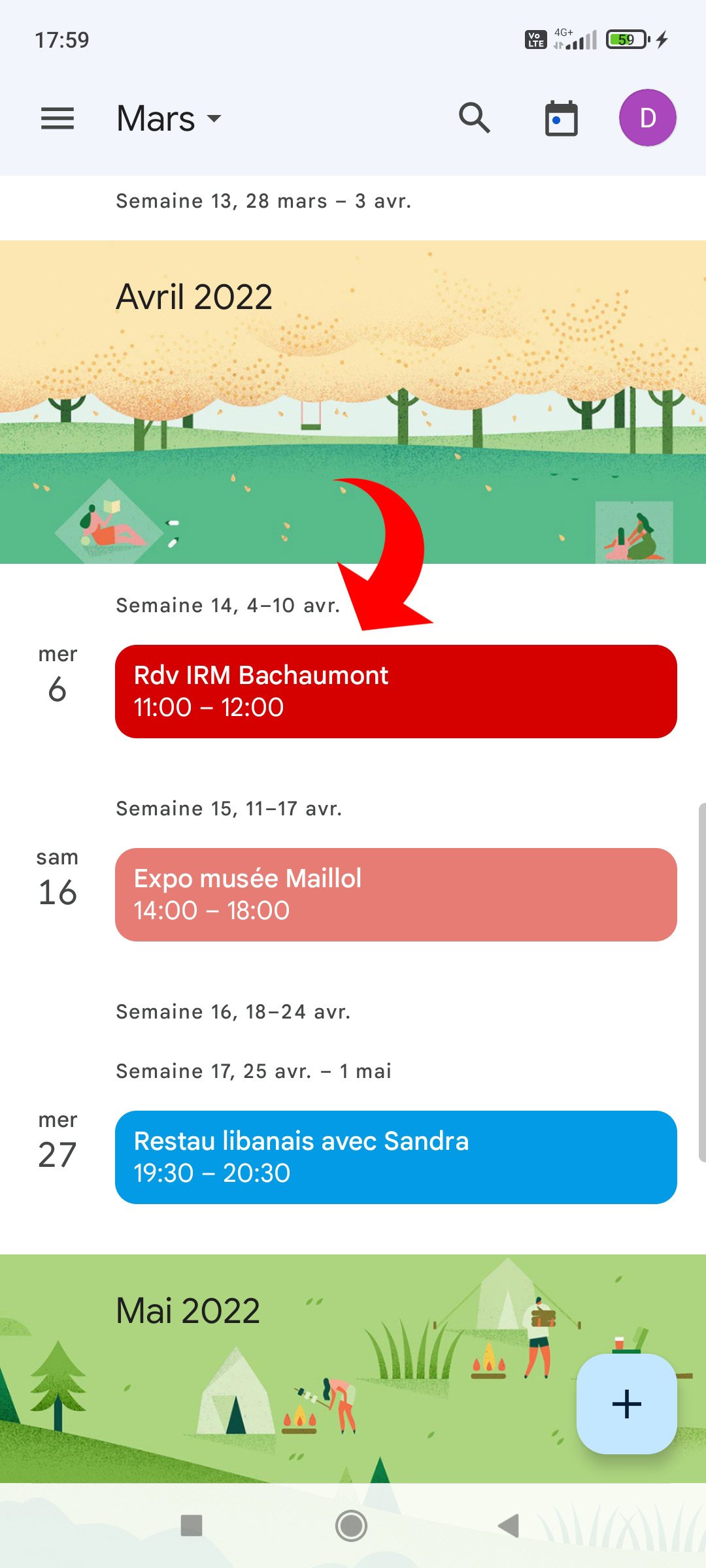Open the hamburger navigation menu
Screen dimensions: 706x1568
pyautogui.click(x=58, y=118)
